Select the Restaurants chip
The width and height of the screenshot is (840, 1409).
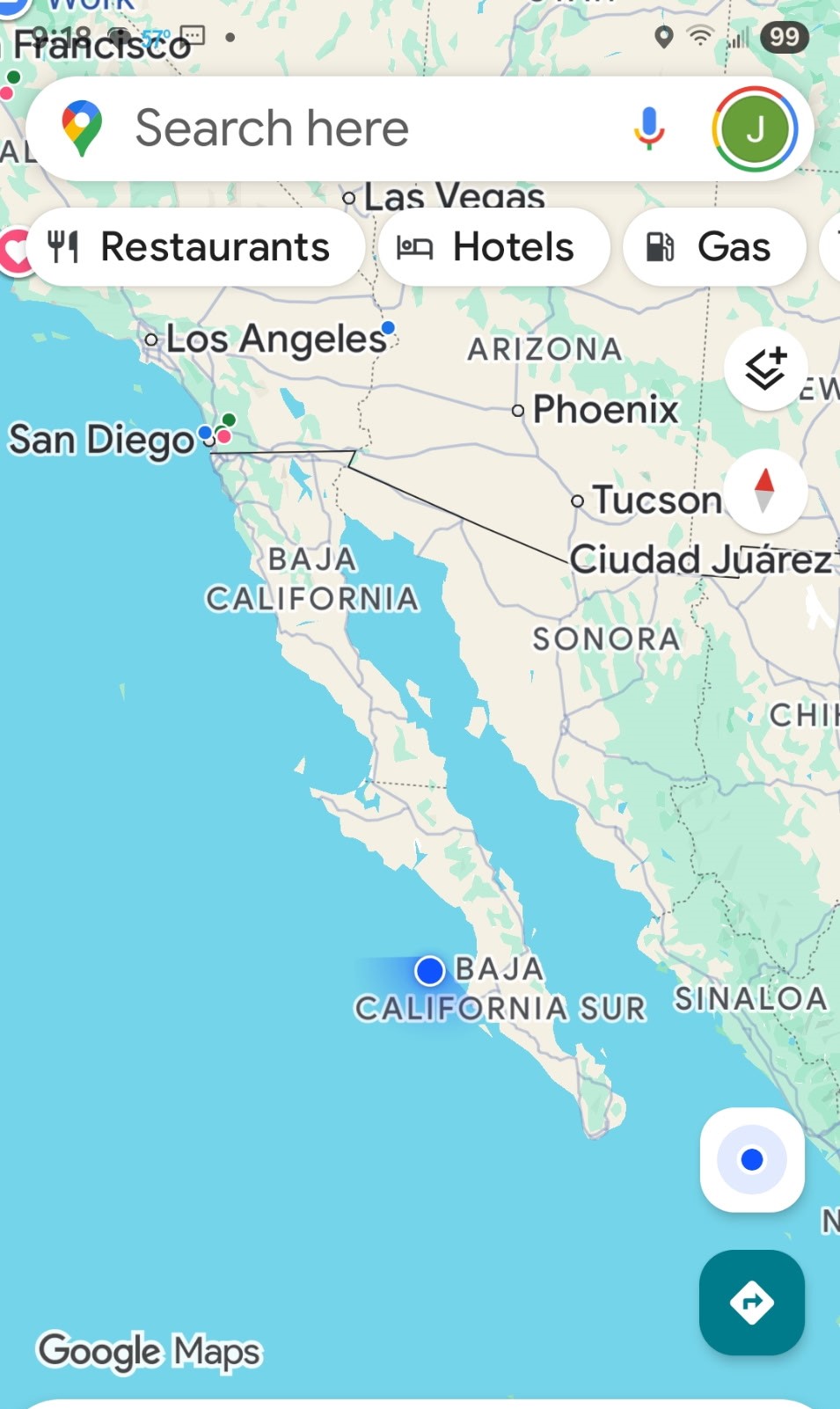pyautogui.click(x=195, y=247)
